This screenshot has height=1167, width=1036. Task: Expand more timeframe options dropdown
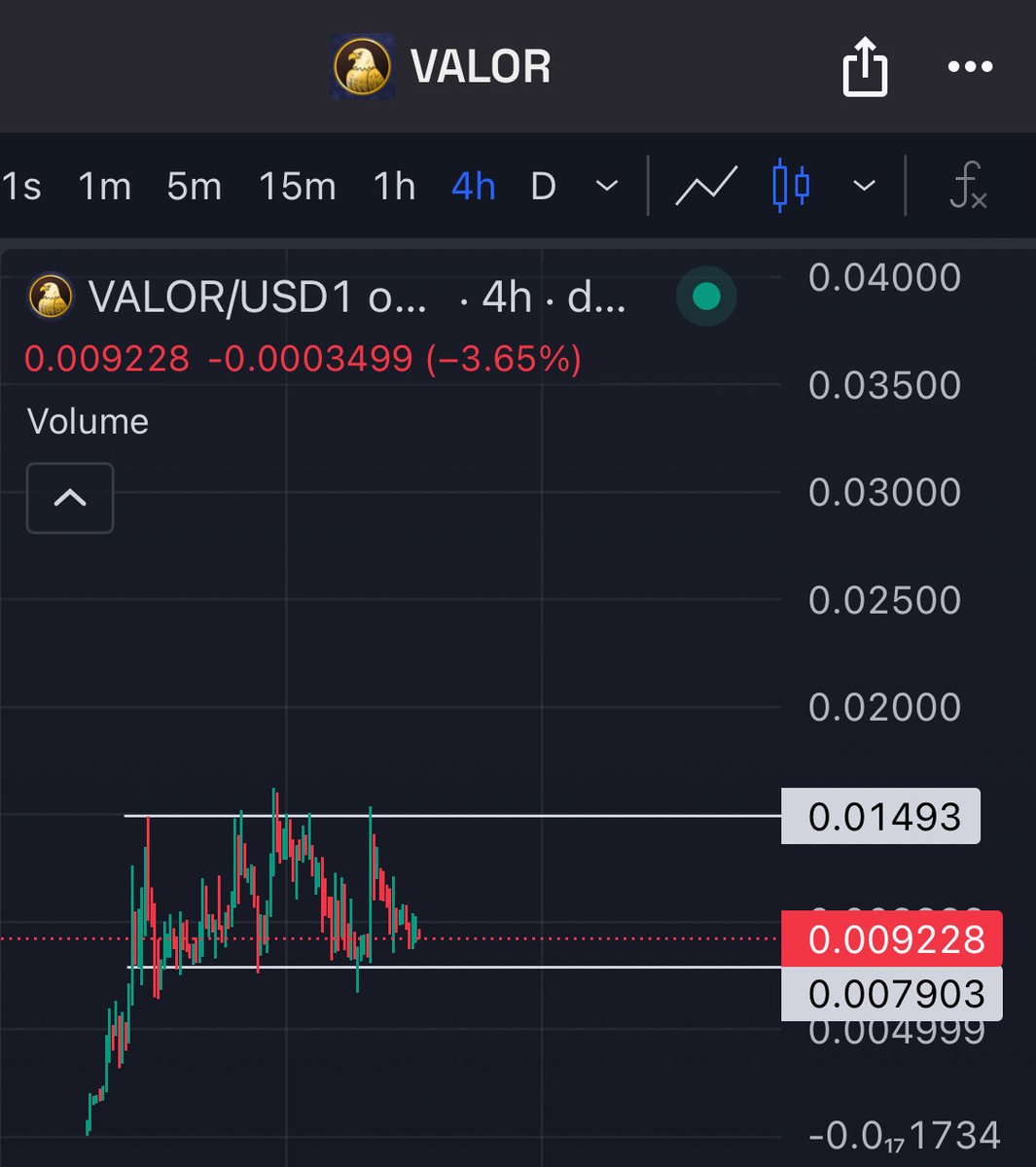tap(607, 185)
